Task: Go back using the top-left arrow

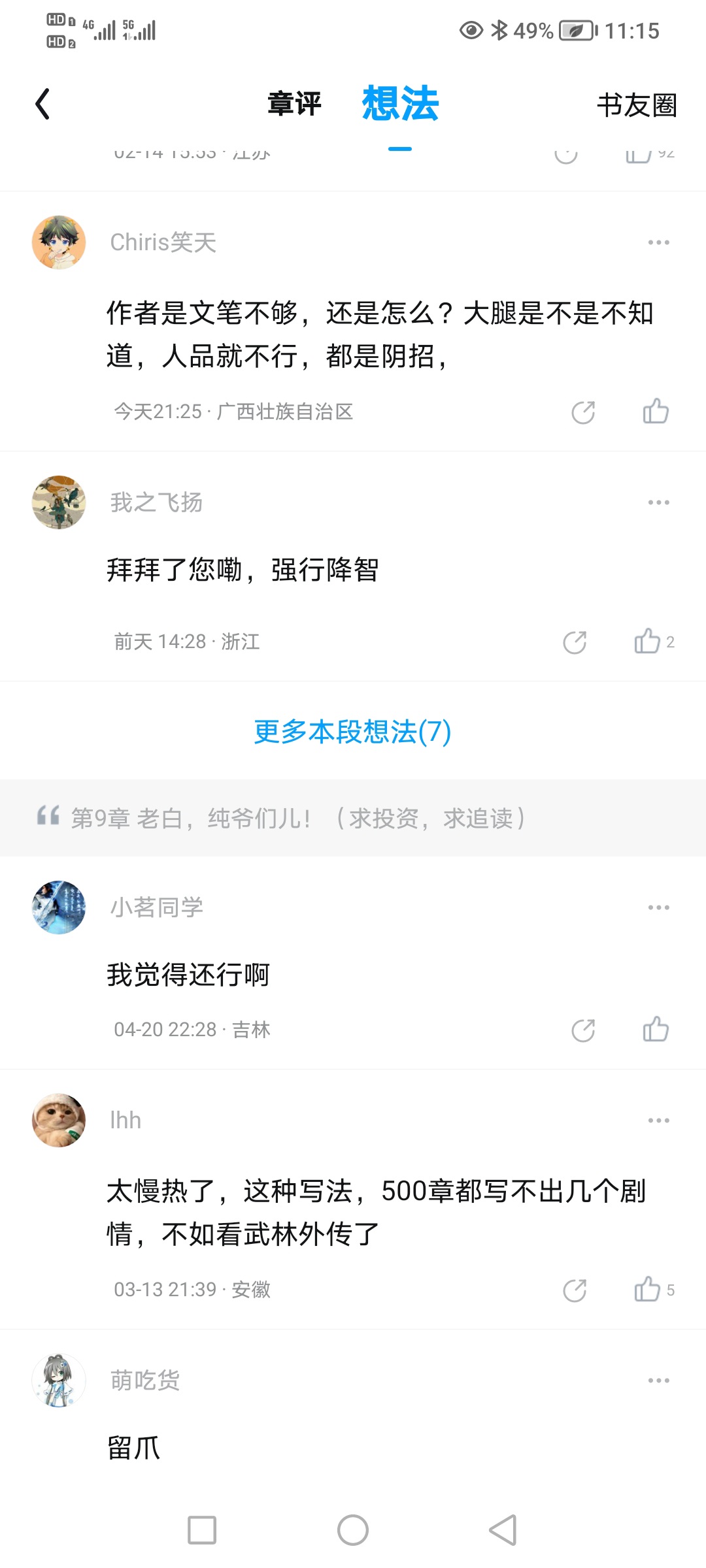Action: (x=43, y=105)
